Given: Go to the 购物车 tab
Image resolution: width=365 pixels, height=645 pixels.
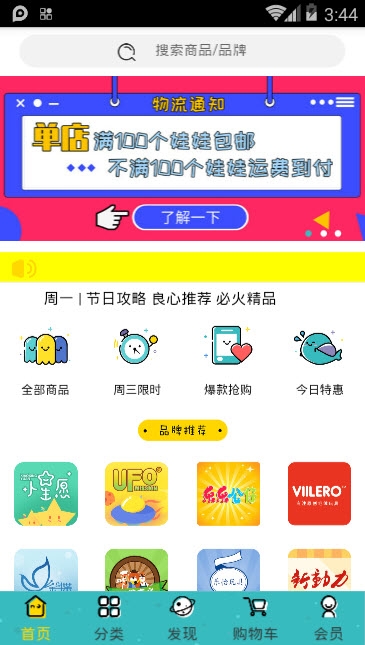Looking at the screenshot, I should [255, 618].
